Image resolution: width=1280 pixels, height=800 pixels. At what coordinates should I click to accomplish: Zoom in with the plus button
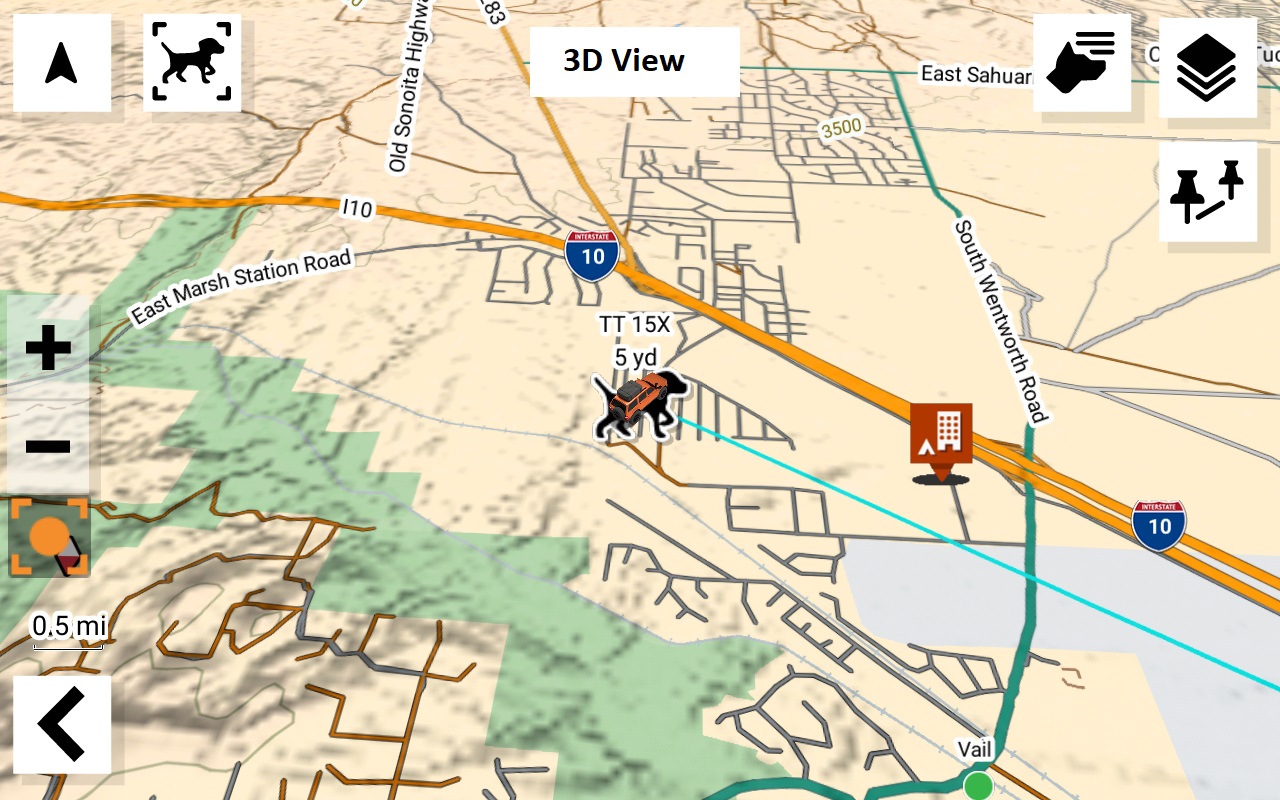click(x=48, y=350)
